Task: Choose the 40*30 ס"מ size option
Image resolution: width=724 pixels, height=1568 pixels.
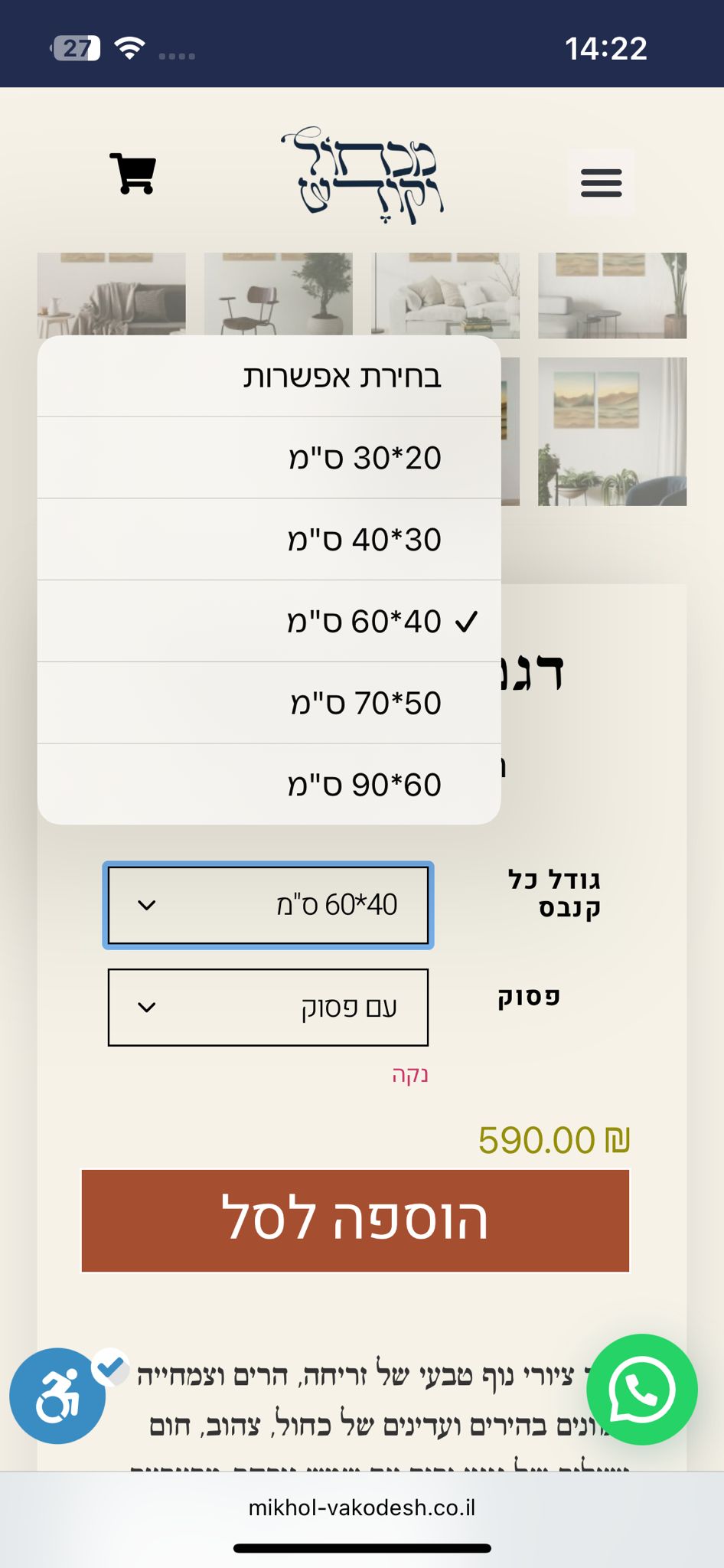Action: (x=269, y=540)
